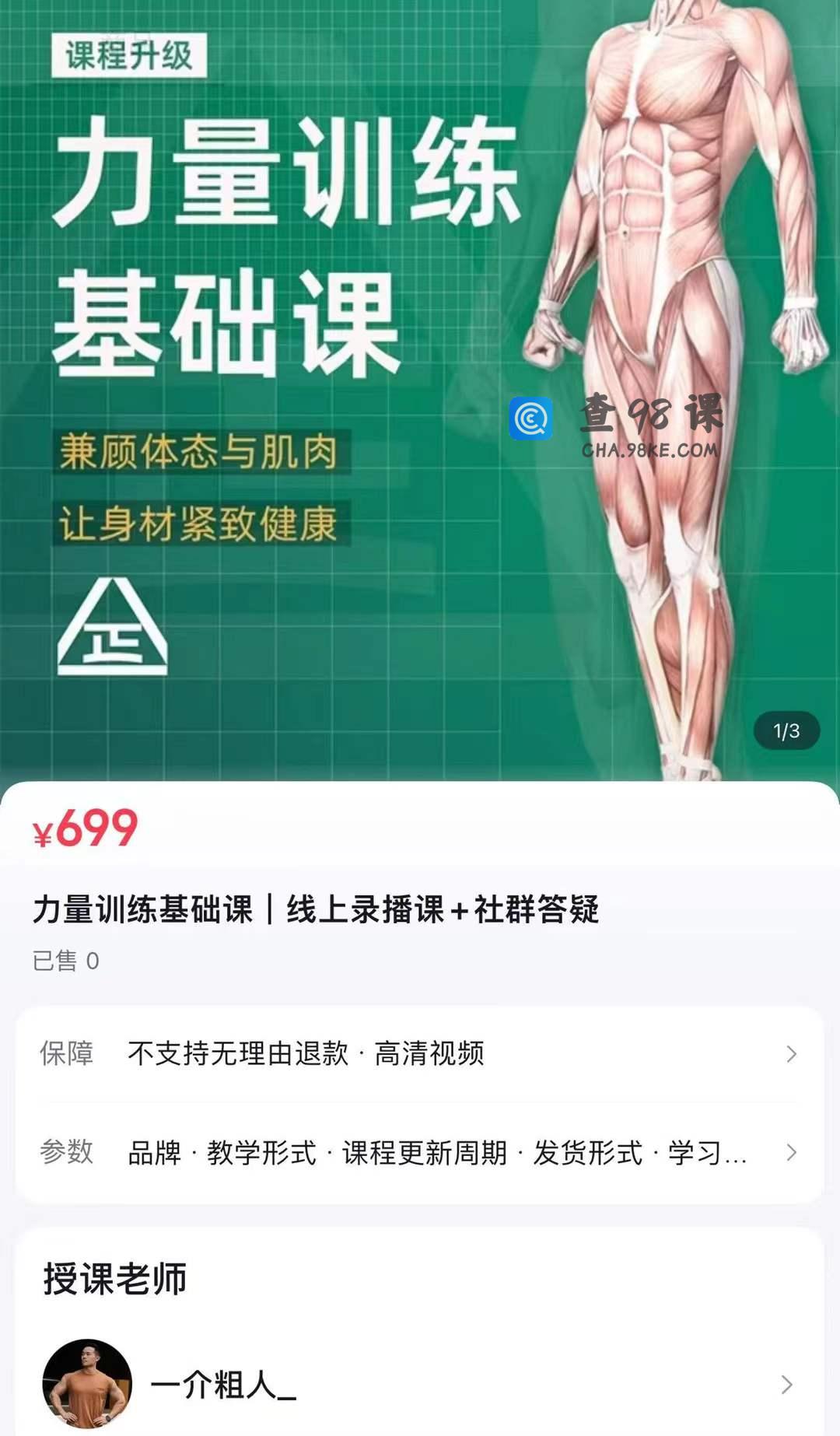Open teacher 一介粗人_ profile
The width and height of the screenshot is (840, 1436).
pyautogui.click(x=420, y=1384)
